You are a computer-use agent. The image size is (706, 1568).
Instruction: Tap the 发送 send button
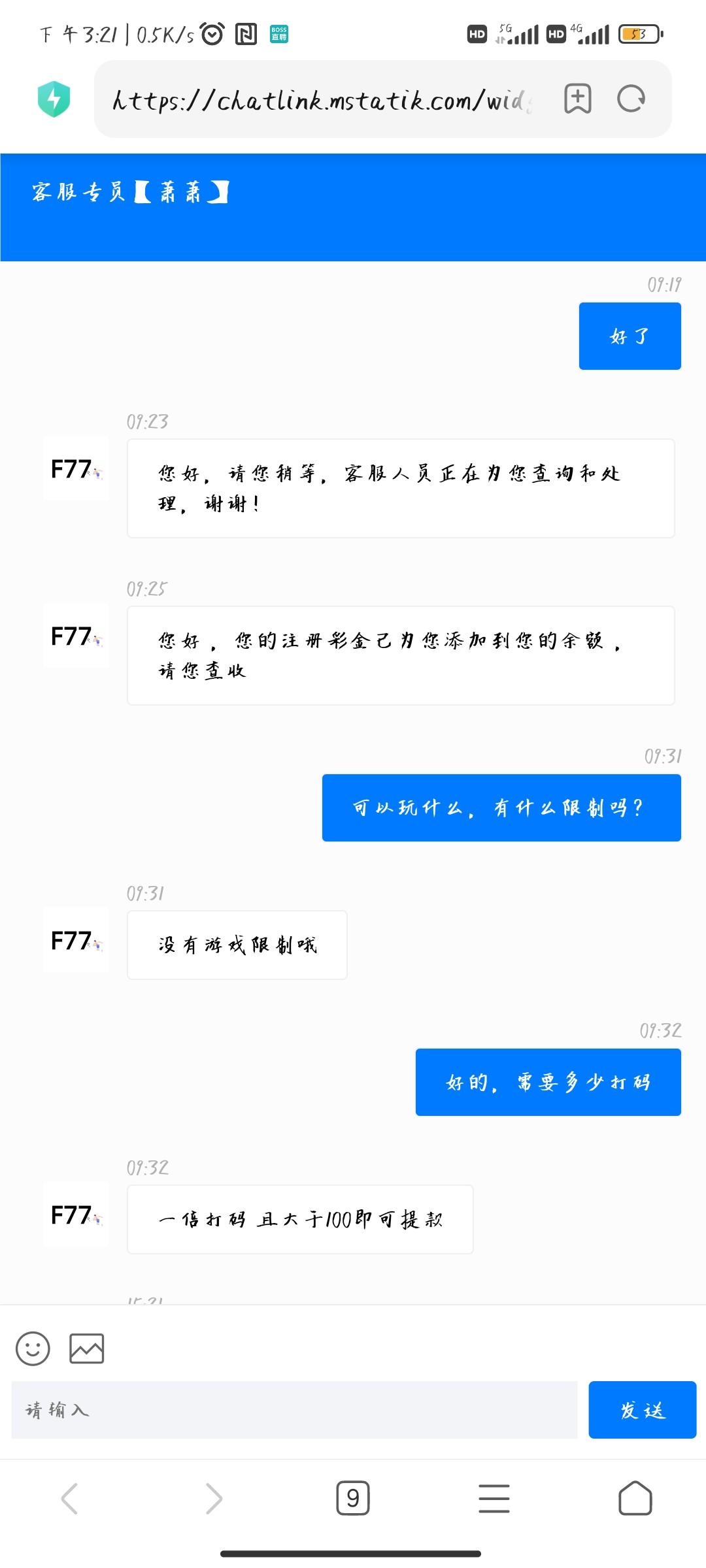coord(642,1411)
